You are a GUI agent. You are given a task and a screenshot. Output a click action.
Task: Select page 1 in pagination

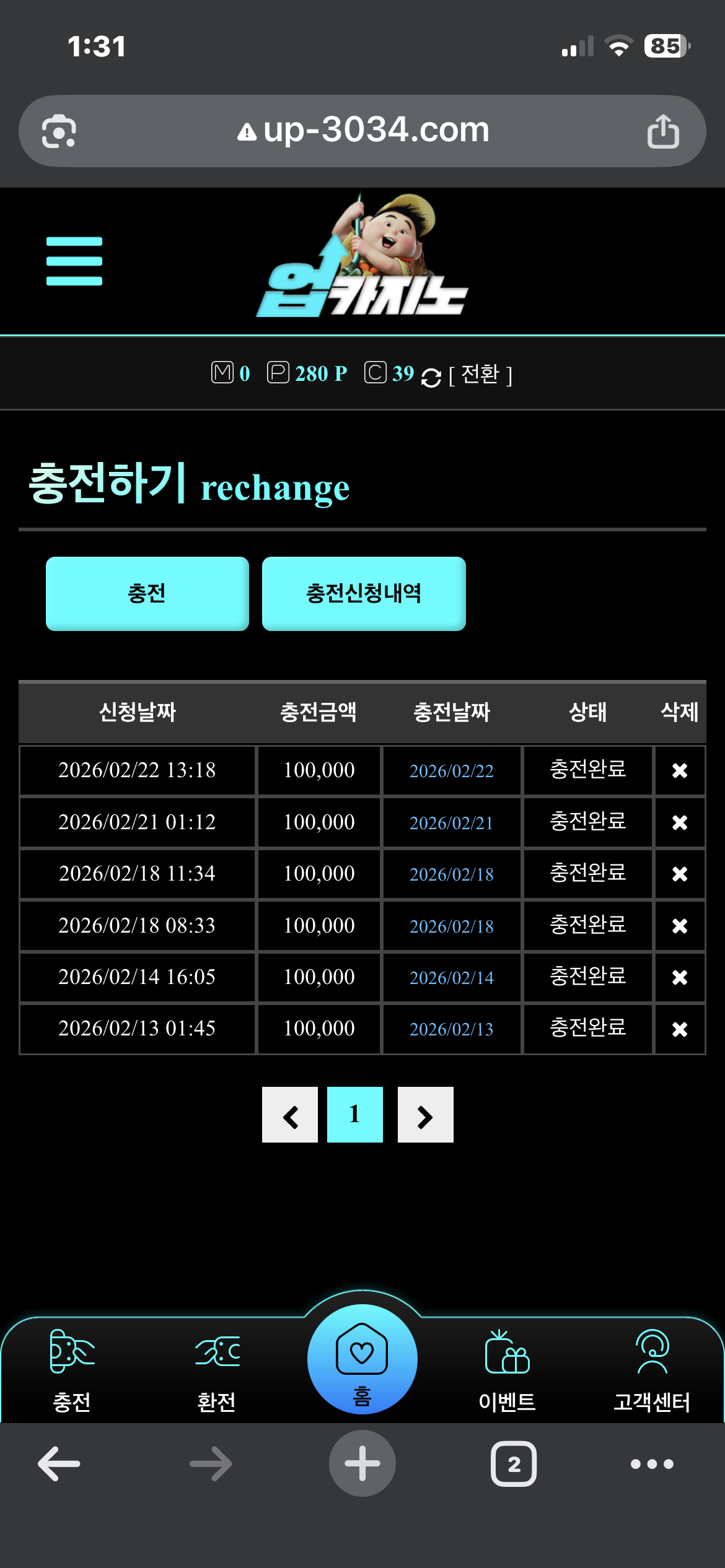pyautogui.click(x=355, y=1115)
